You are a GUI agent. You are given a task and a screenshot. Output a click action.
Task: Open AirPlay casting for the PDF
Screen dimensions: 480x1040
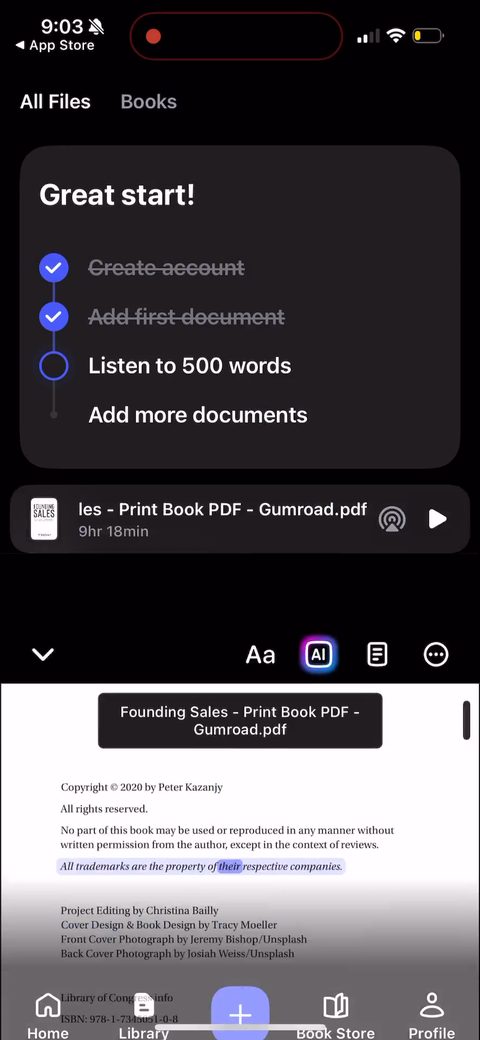click(x=392, y=519)
